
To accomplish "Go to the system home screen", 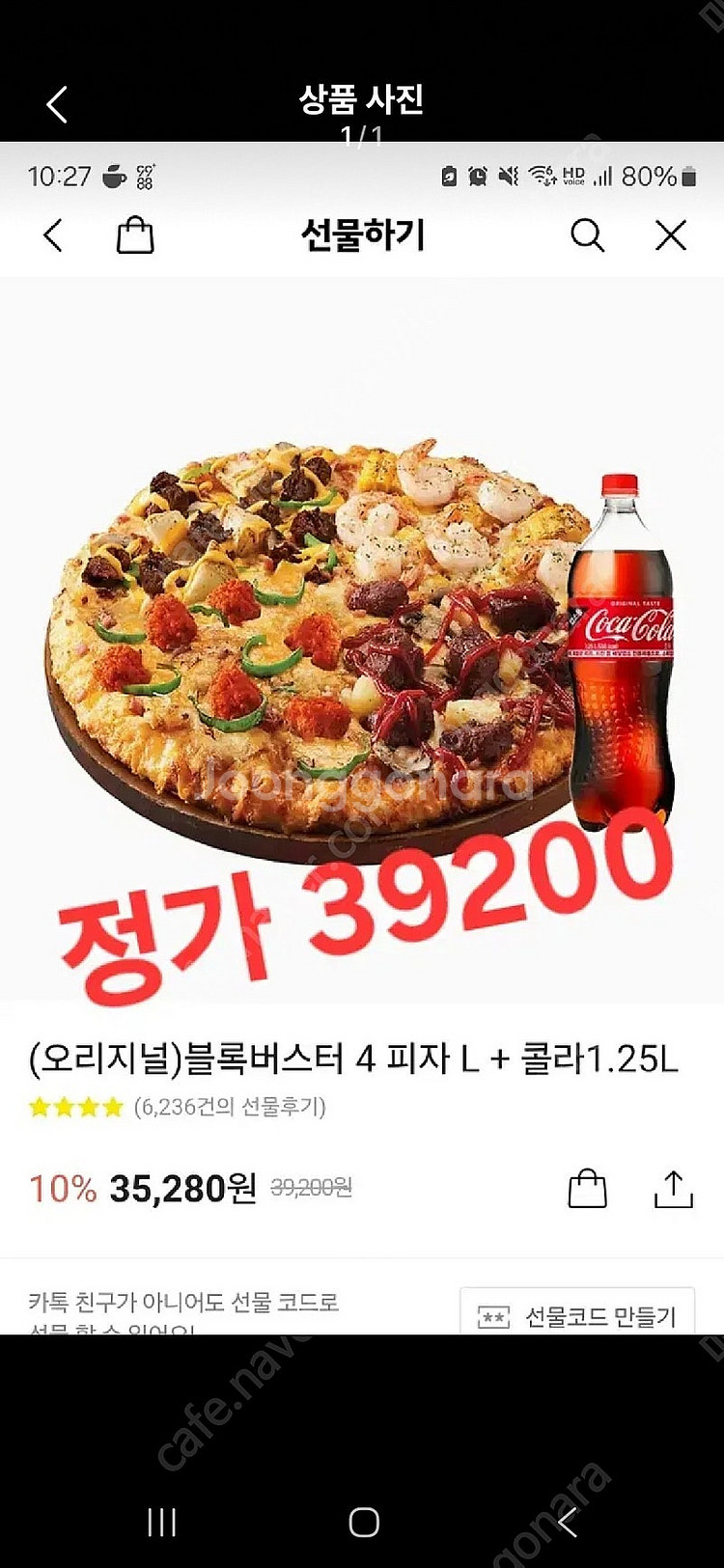I will click(363, 1523).
